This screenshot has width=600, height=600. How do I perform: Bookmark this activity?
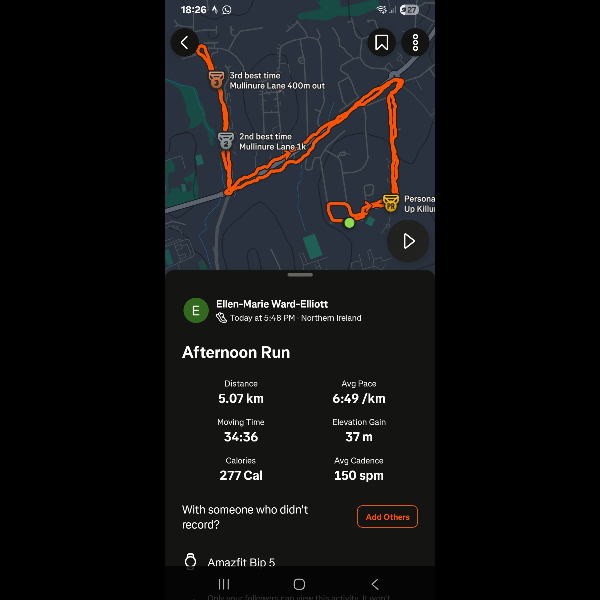(381, 43)
